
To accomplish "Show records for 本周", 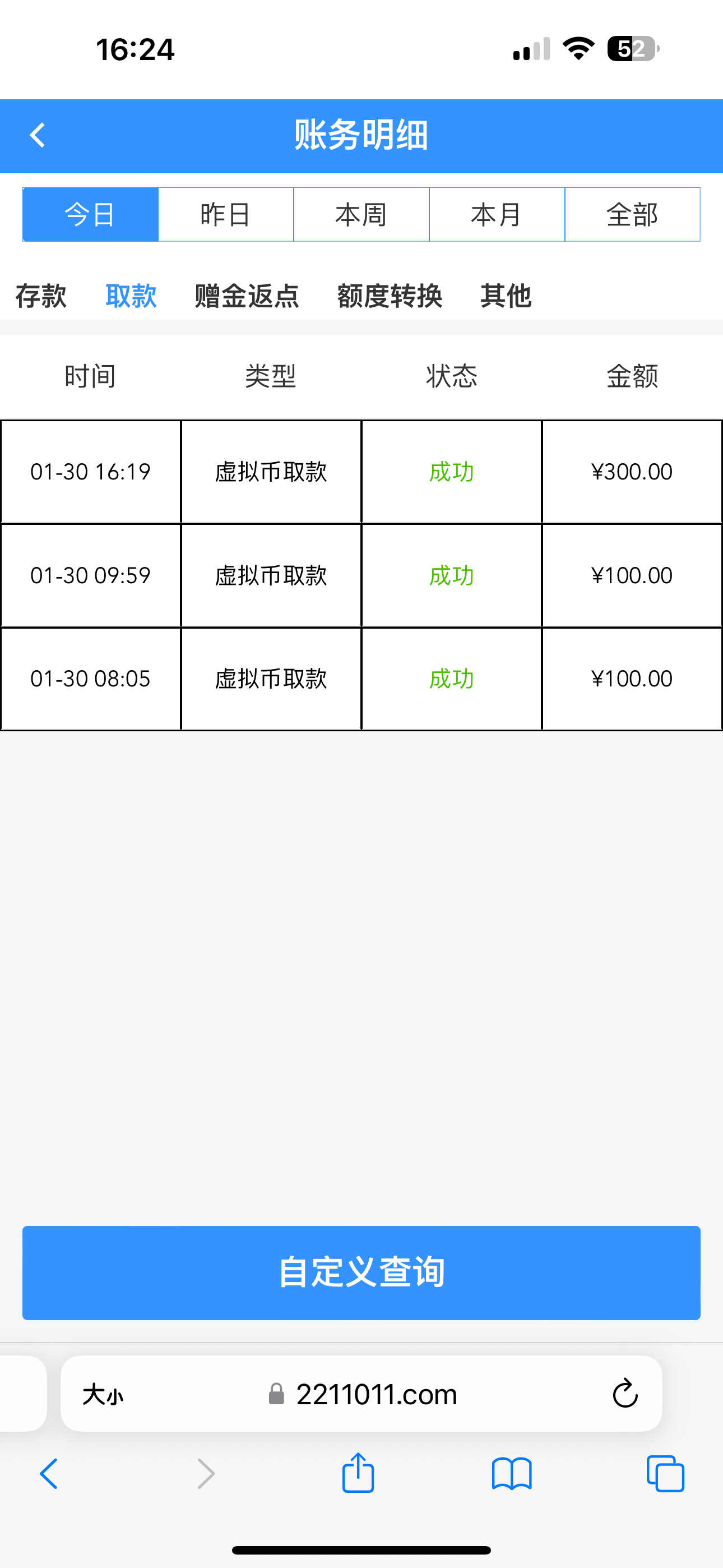I will 361,215.
